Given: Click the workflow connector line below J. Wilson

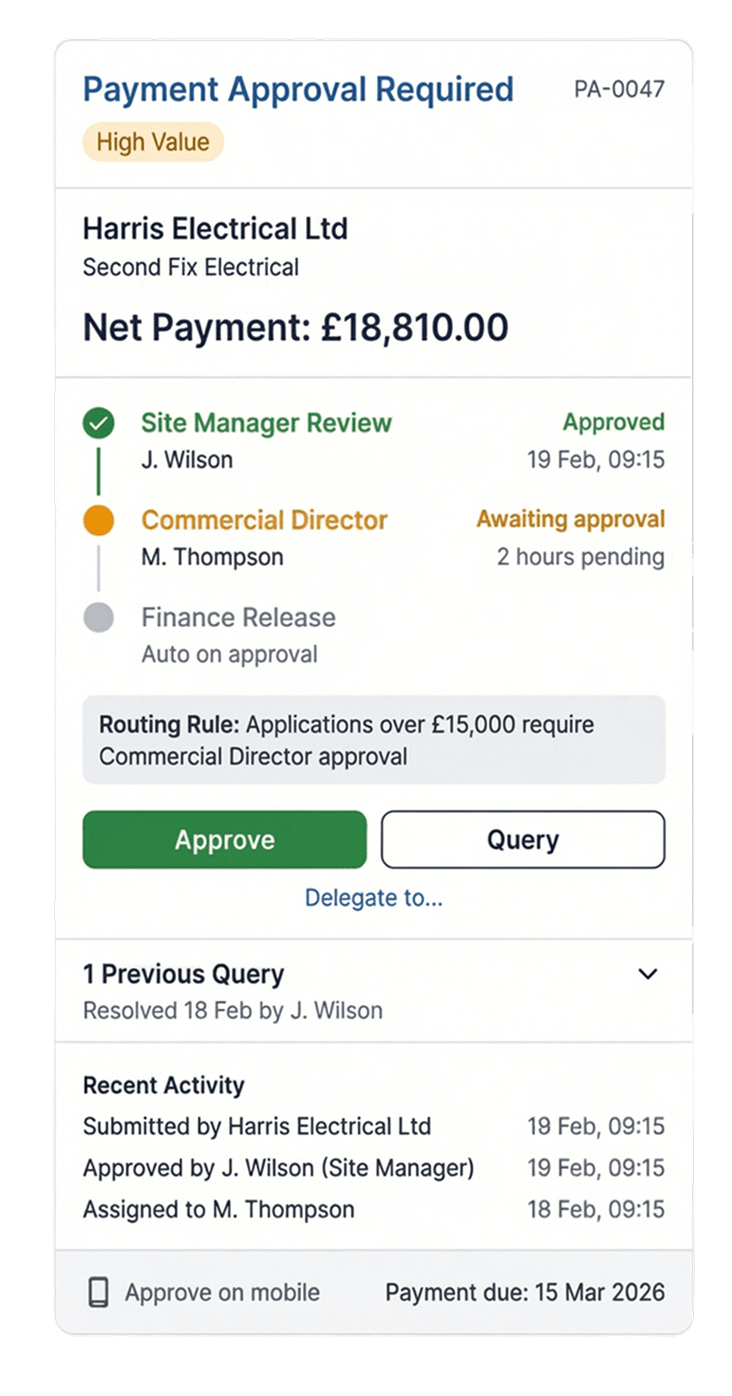Looking at the screenshot, I should coord(99,470).
